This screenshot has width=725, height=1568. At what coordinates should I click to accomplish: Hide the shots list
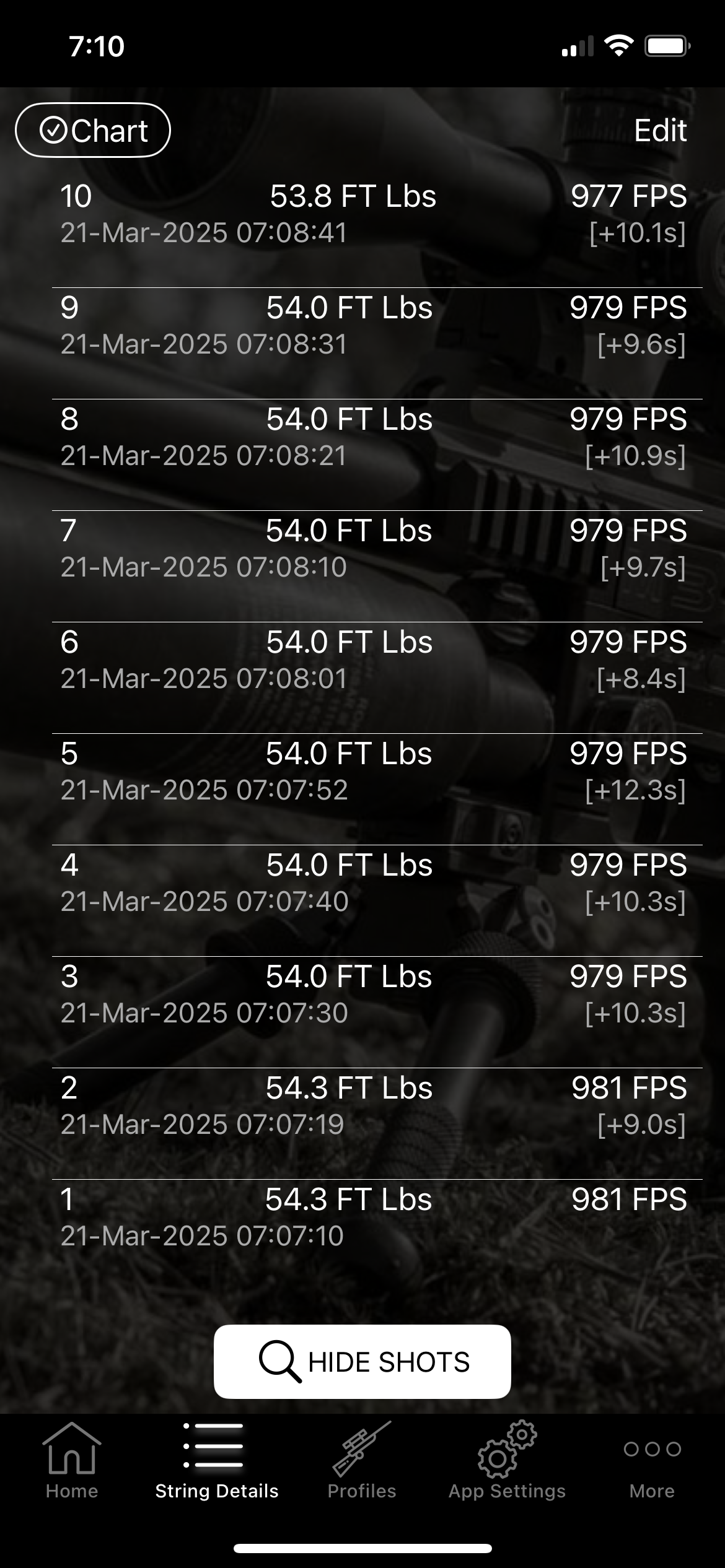(362, 1362)
